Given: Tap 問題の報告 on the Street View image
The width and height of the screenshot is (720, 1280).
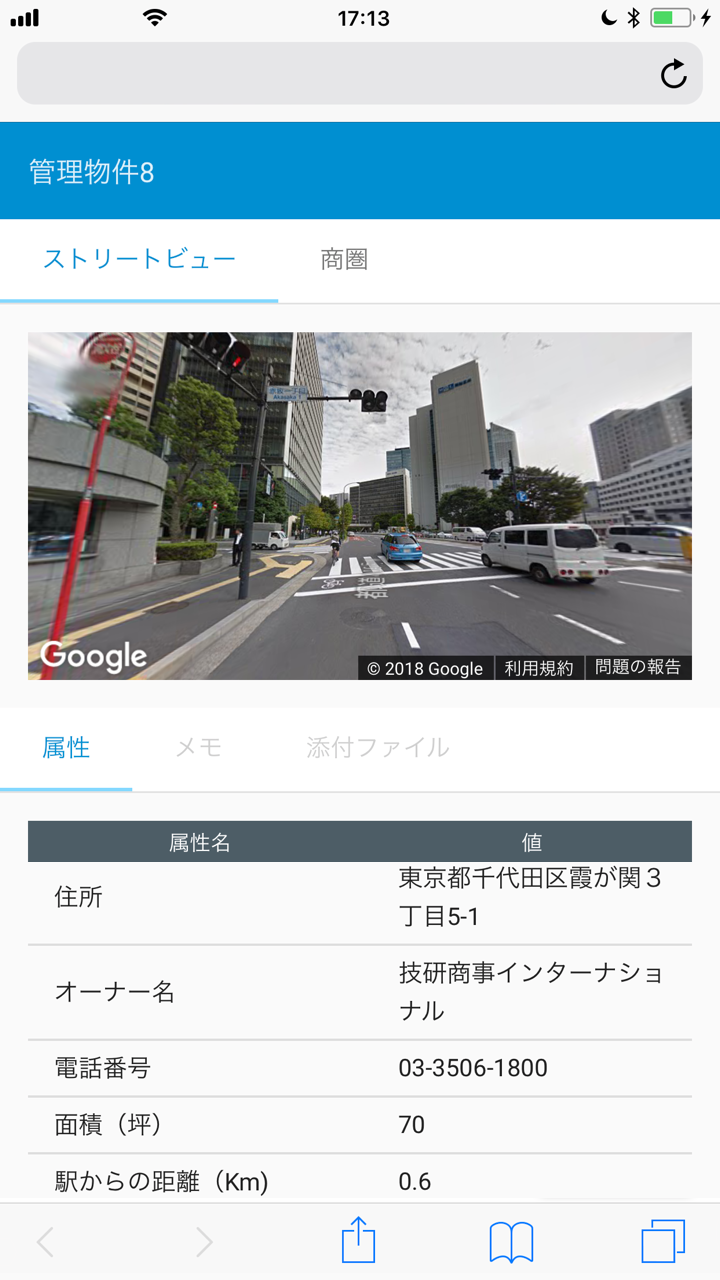Looking at the screenshot, I should click(x=638, y=667).
